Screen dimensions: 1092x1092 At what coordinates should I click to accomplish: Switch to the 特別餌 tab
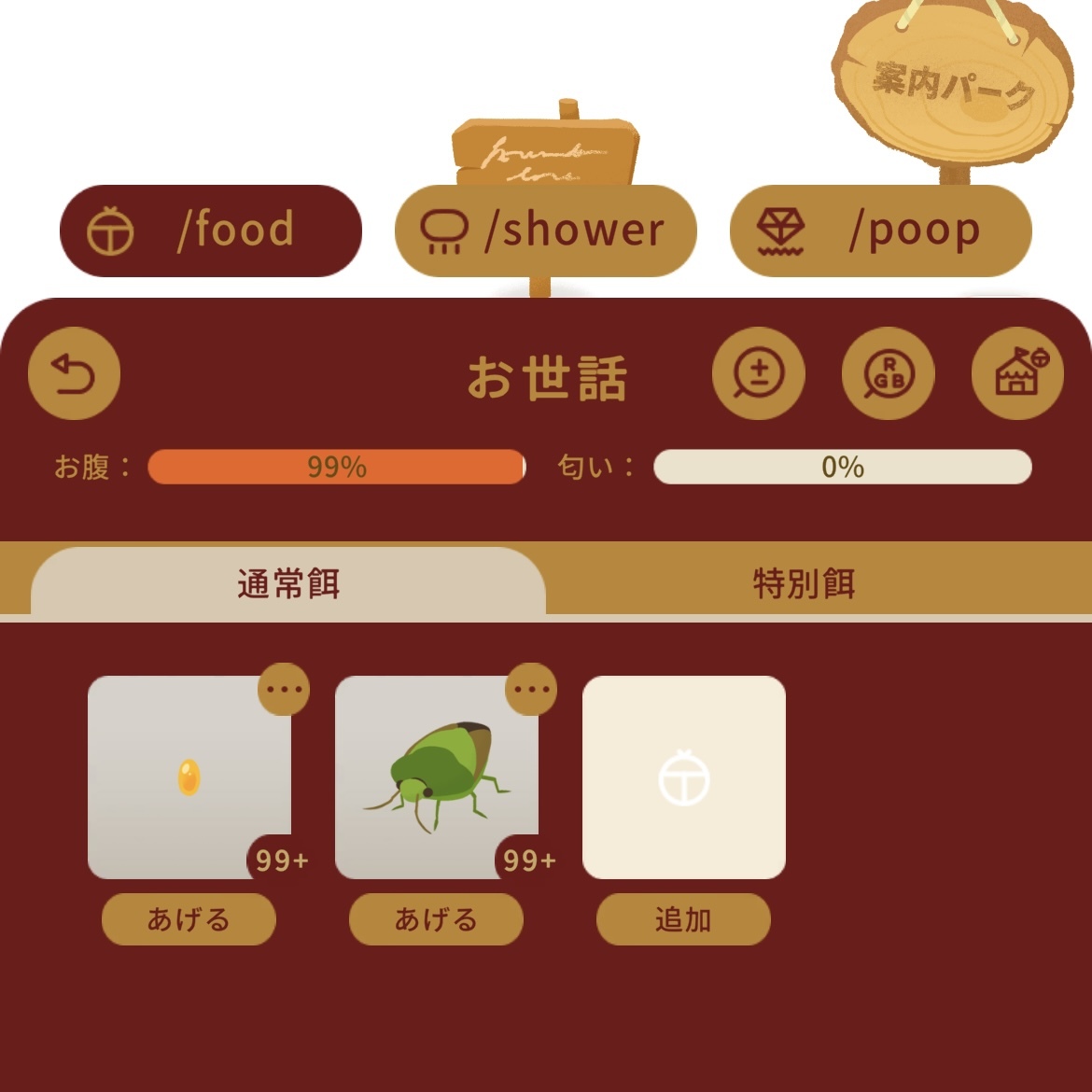pos(804,583)
